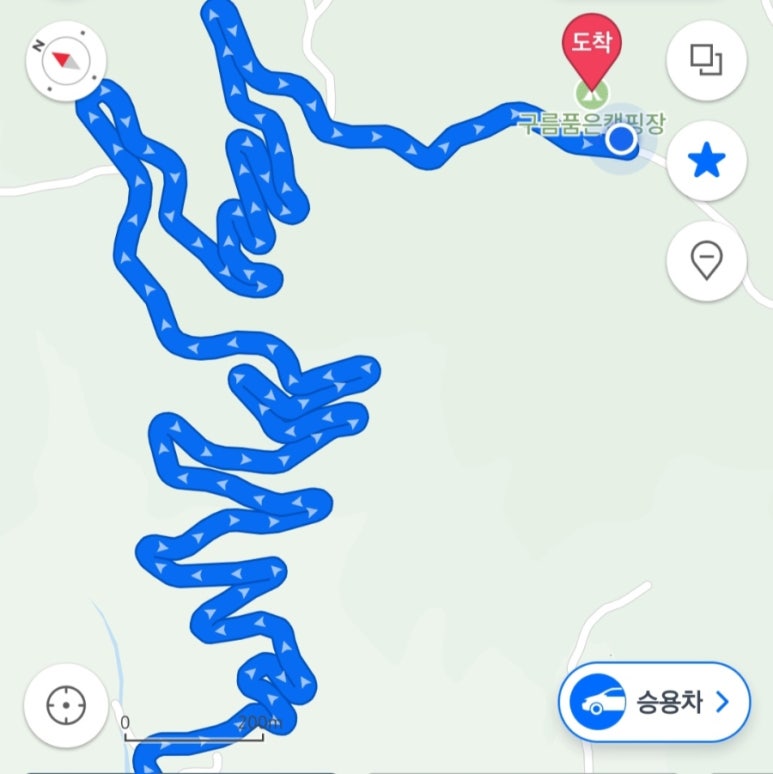Tap the location pin button
This screenshot has height=774, width=773.
point(707,262)
